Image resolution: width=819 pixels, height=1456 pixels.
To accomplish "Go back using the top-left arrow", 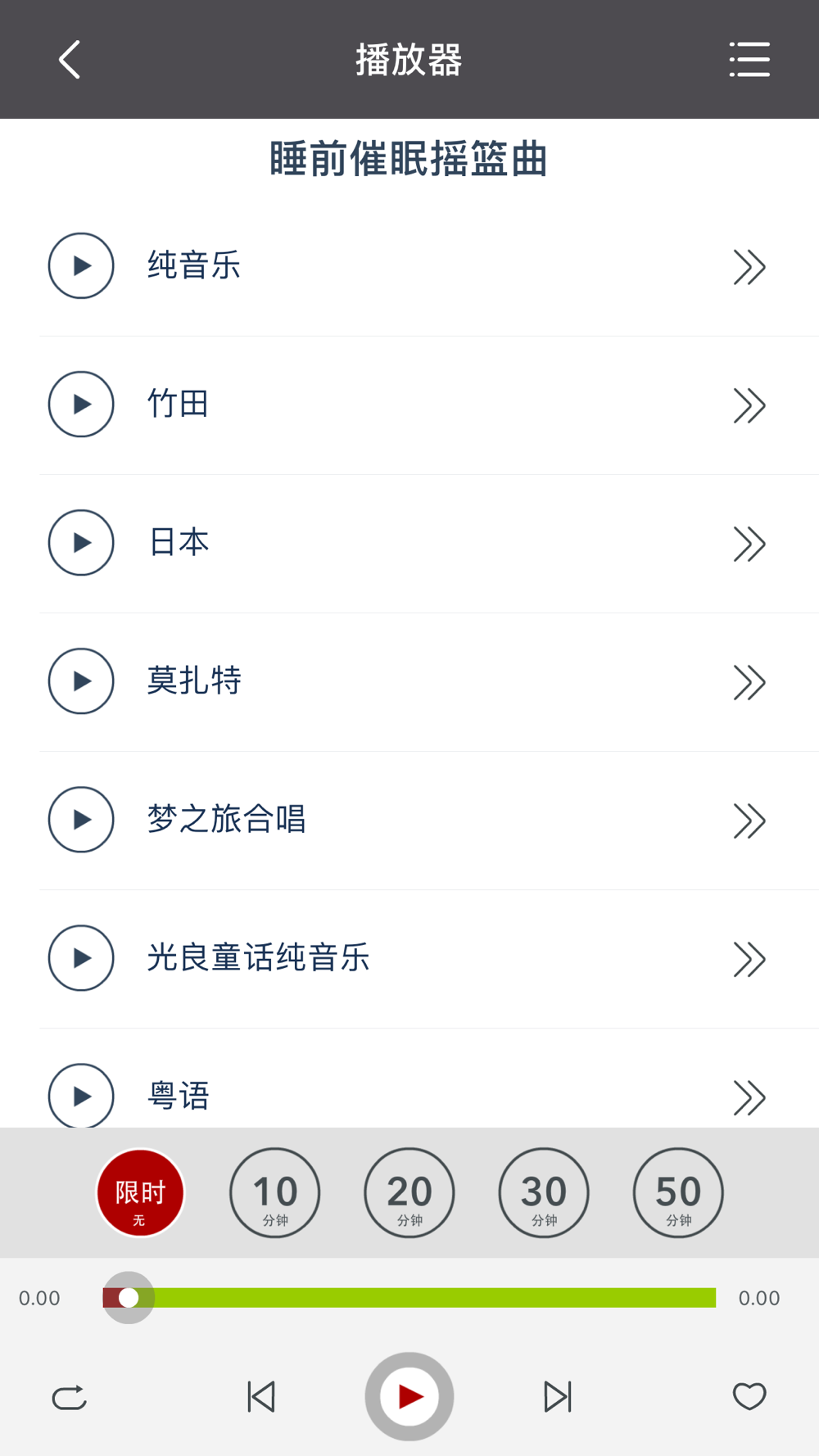I will [70, 60].
